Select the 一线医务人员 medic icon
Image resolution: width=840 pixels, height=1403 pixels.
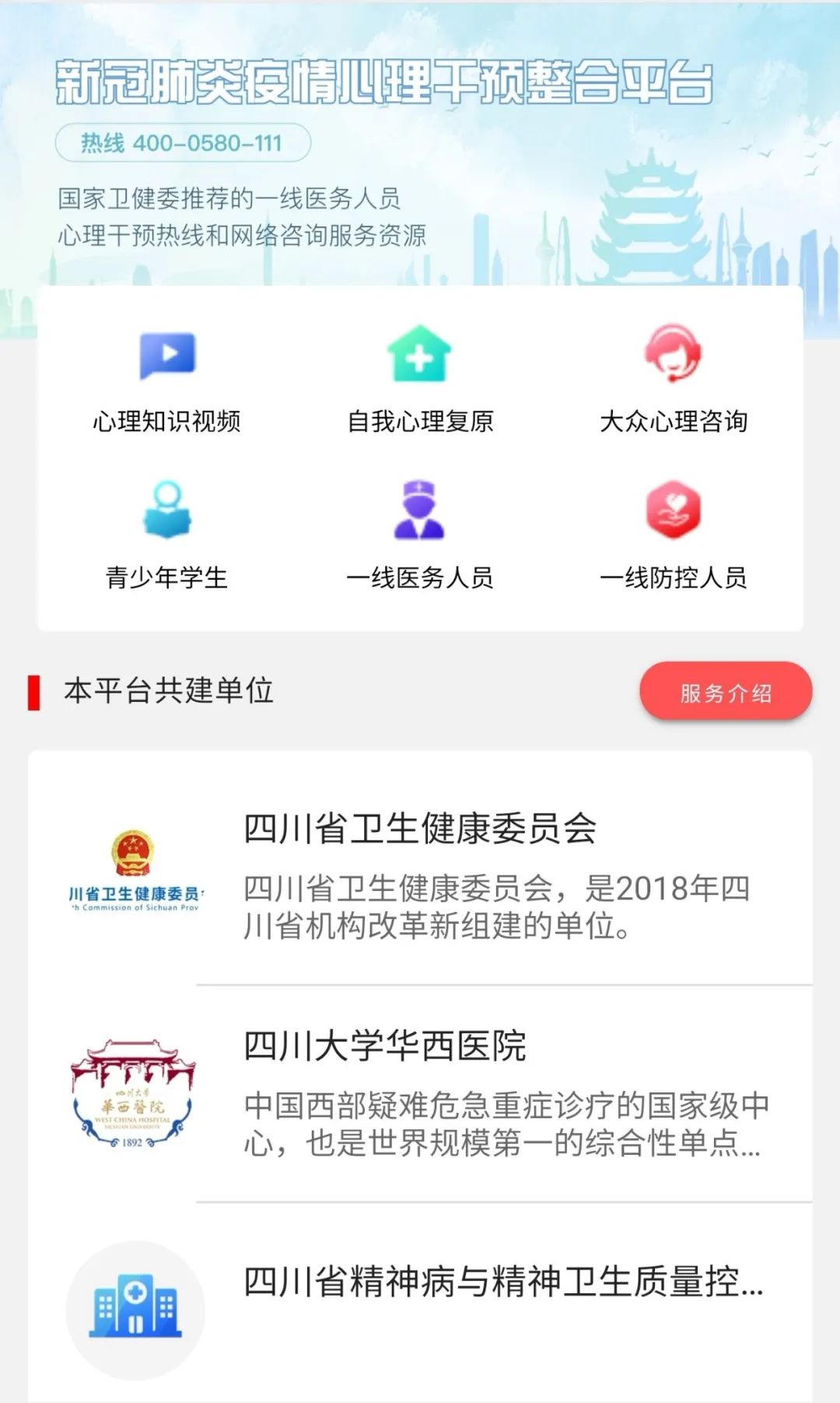pos(420,511)
